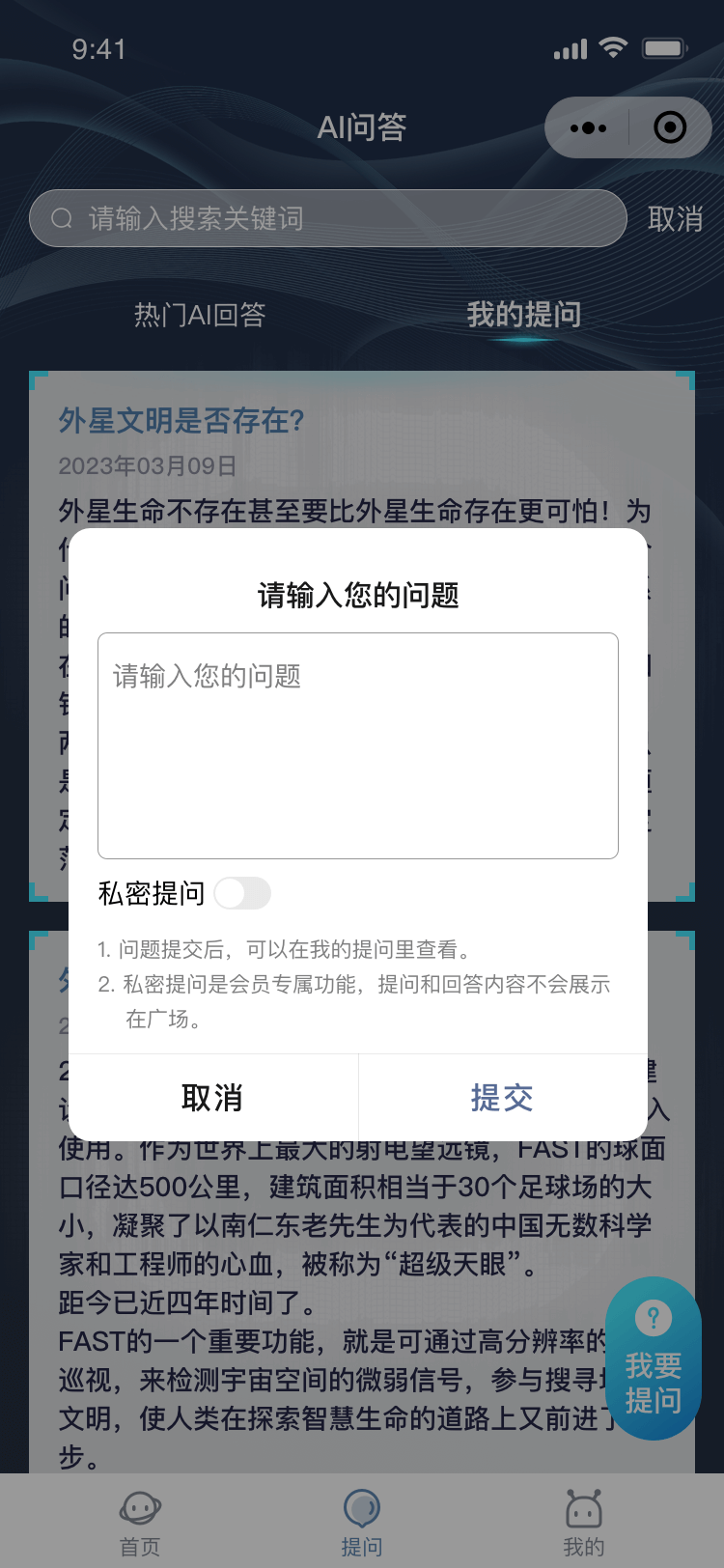Switch to the 我的 bottom tab

pos(584,1523)
